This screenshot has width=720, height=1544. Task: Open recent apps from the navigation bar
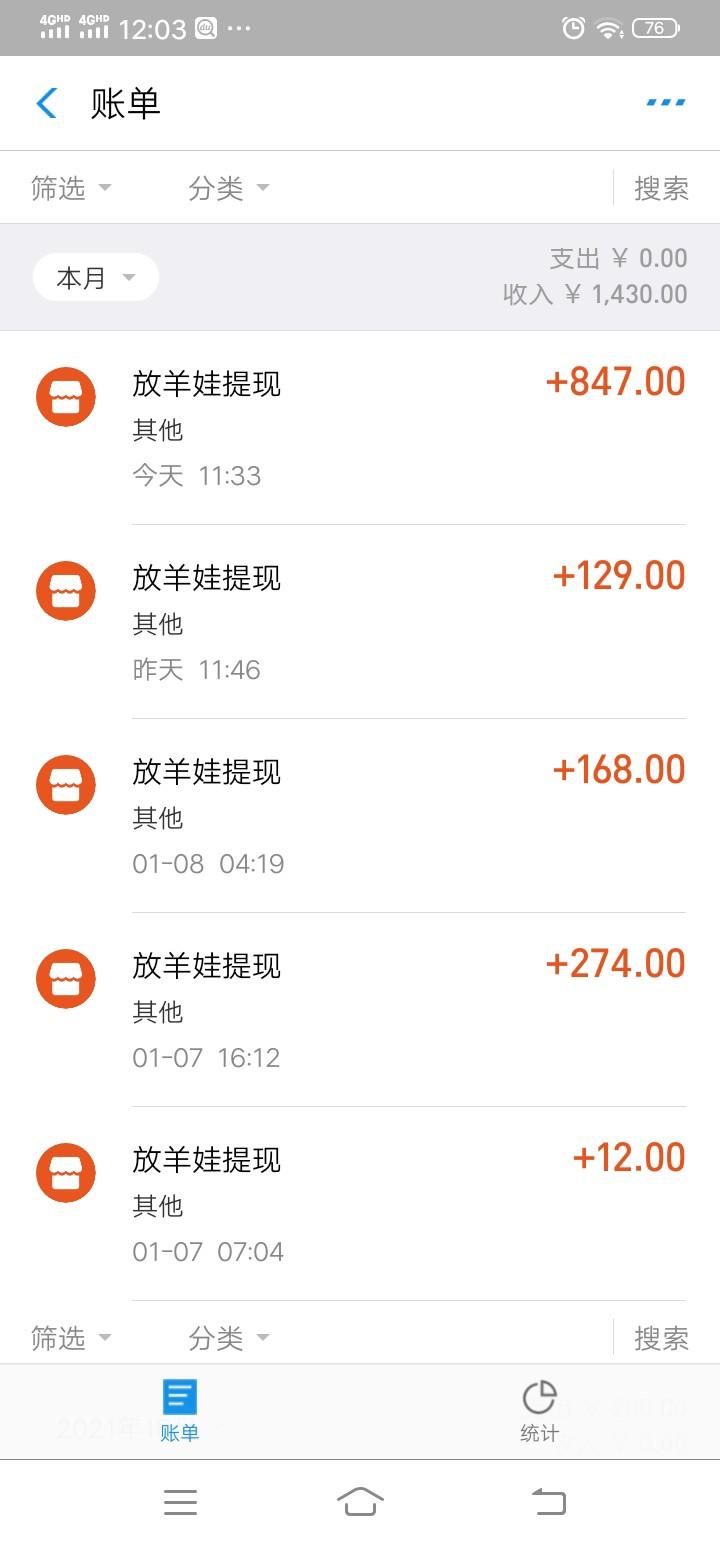(180, 1501)
